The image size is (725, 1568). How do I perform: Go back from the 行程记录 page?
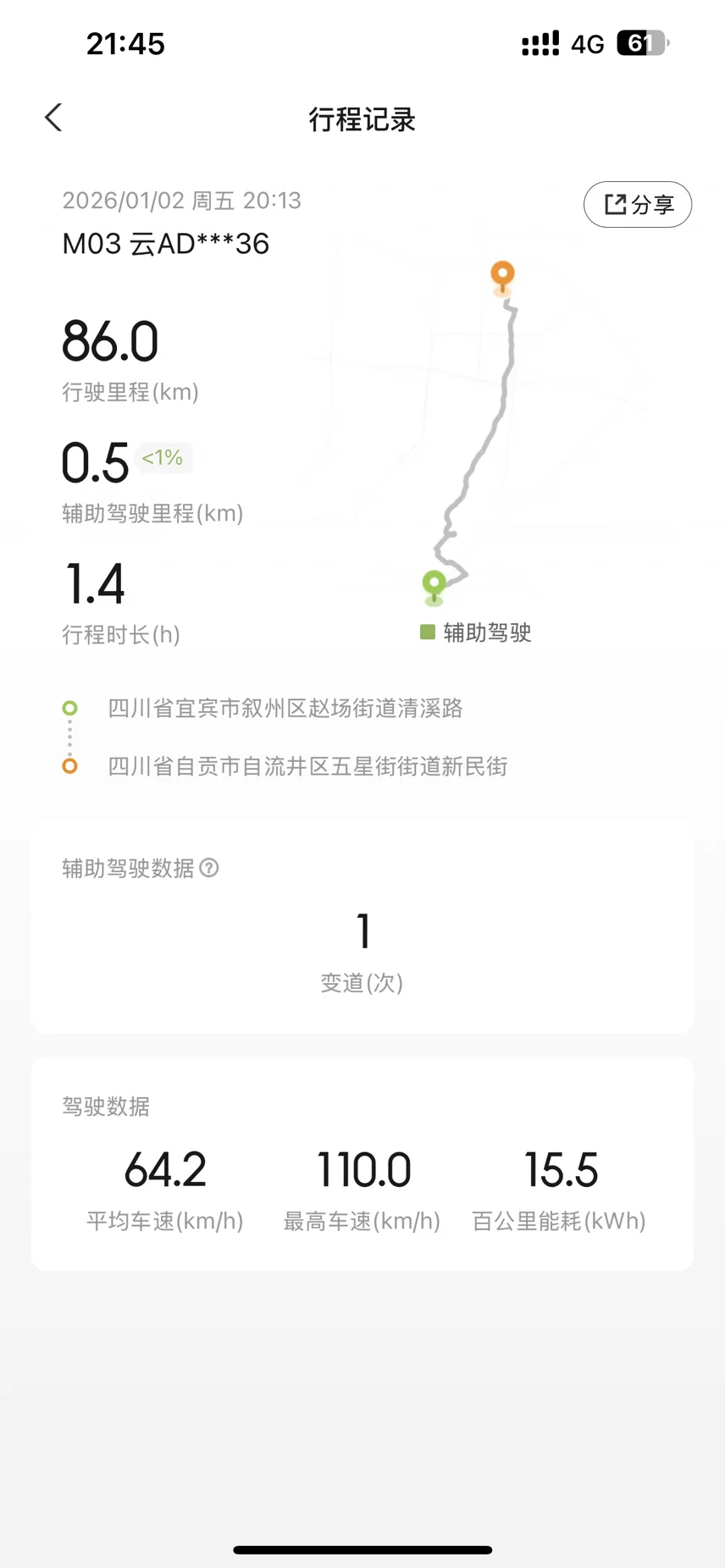[53, 118]
